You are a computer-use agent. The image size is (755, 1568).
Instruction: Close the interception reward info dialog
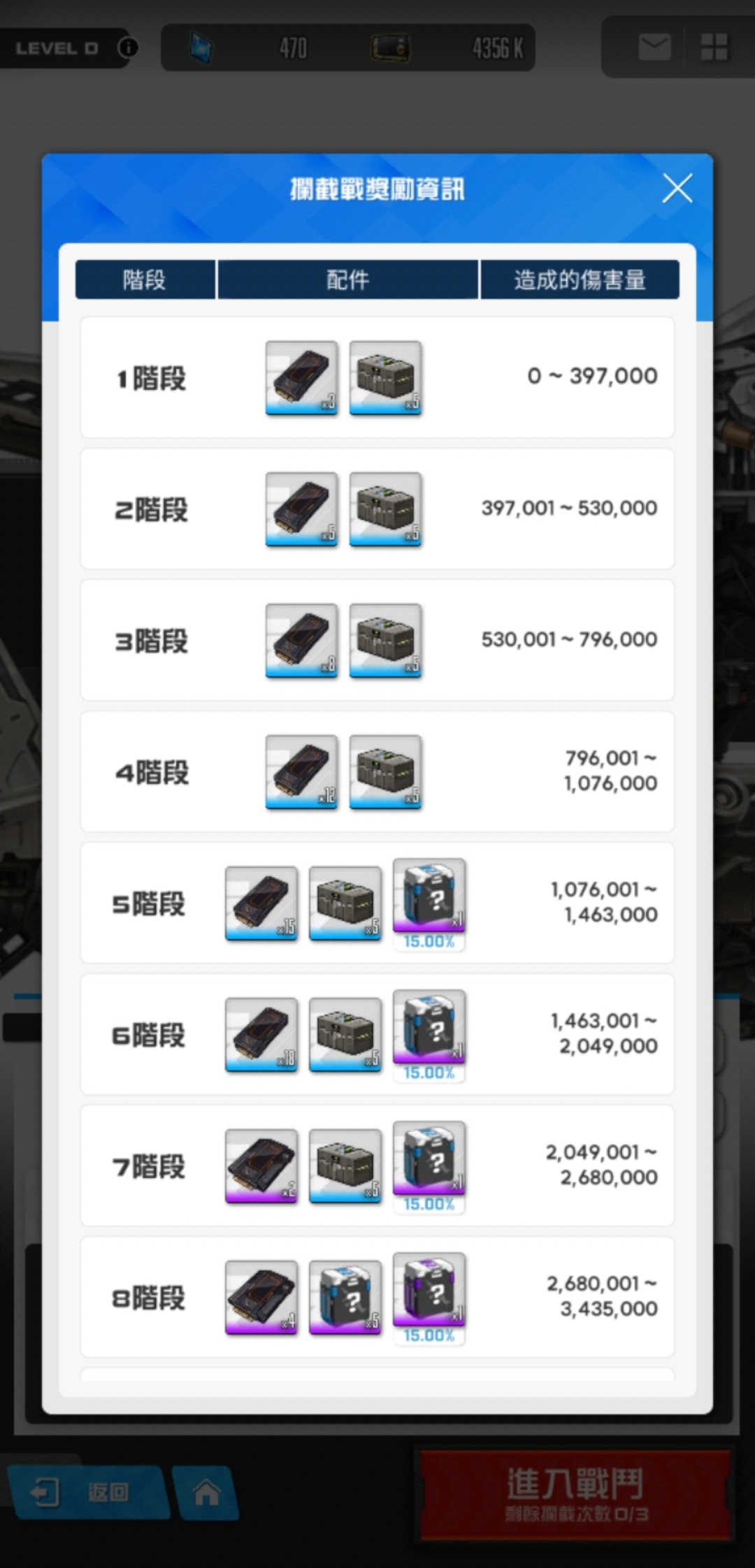pos(677,189)
